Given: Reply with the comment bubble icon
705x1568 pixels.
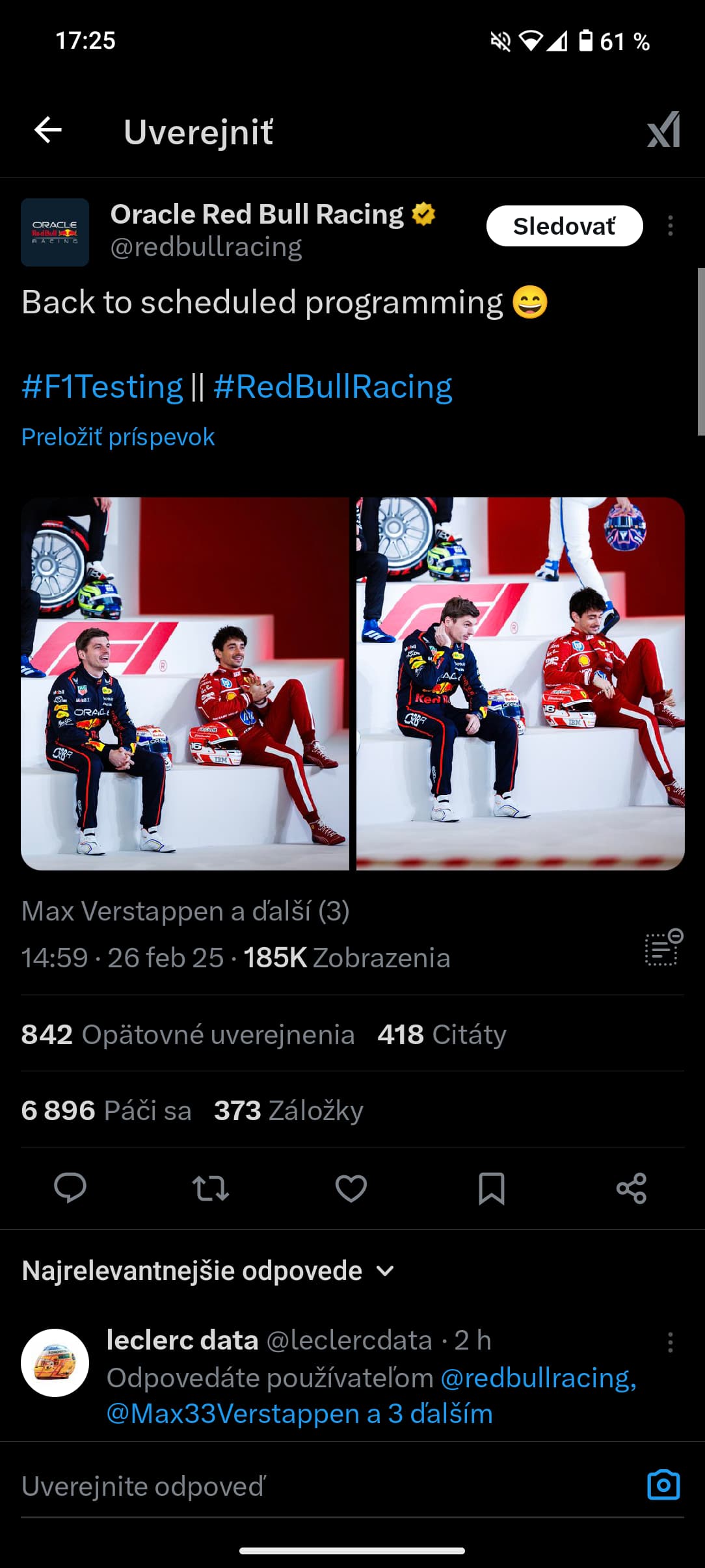Looking at the screenshot, I should point(70,1188).
